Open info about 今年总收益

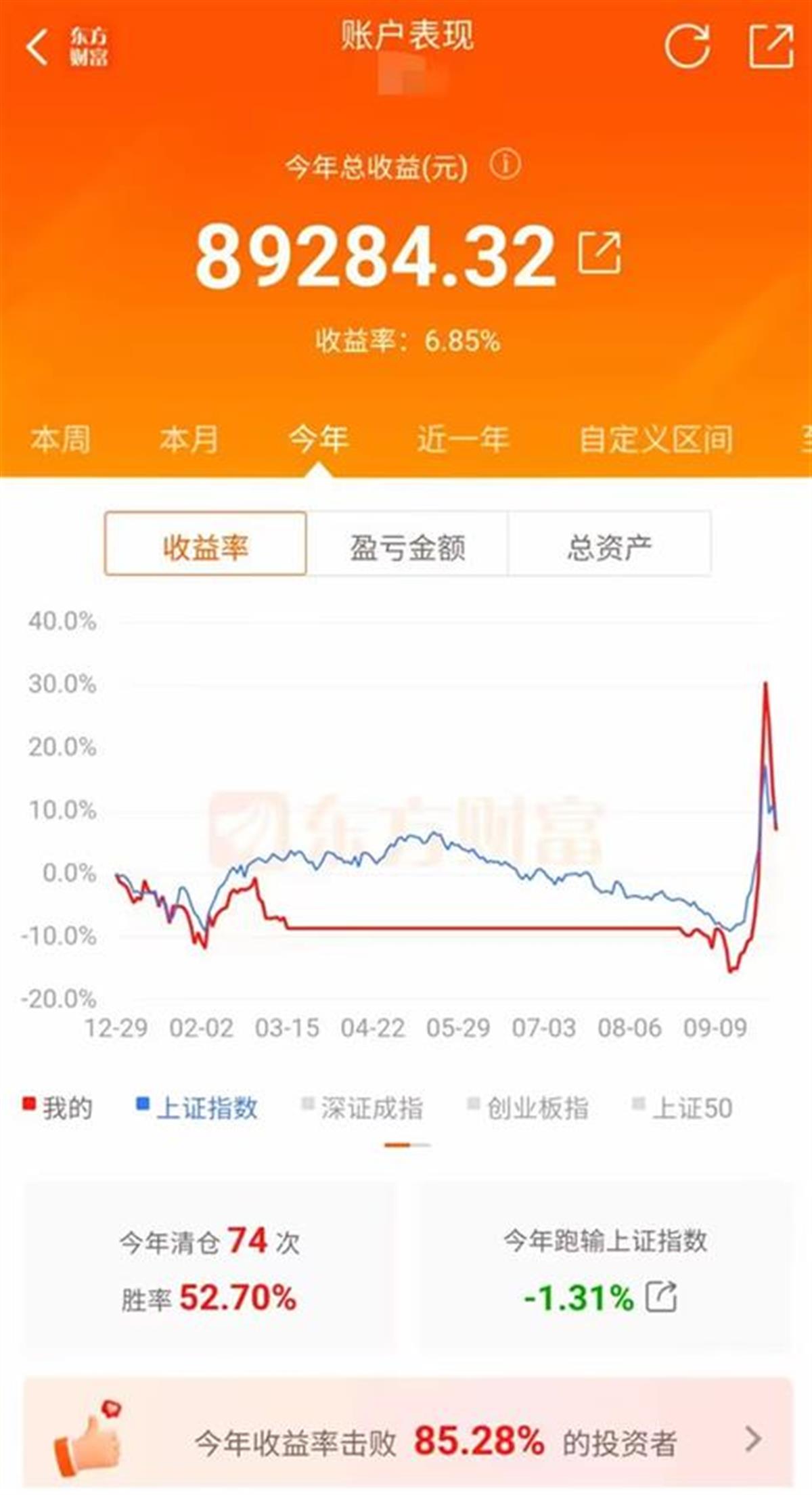coord(505,165)
